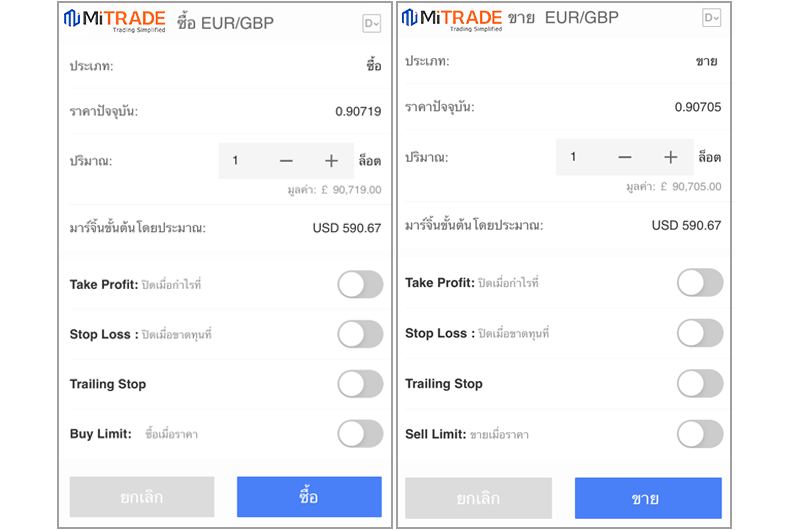Turn on Trailing Stop on the sell screen
Image resolution: width=800 pixels, height=530 pixels.
(699, 384)
